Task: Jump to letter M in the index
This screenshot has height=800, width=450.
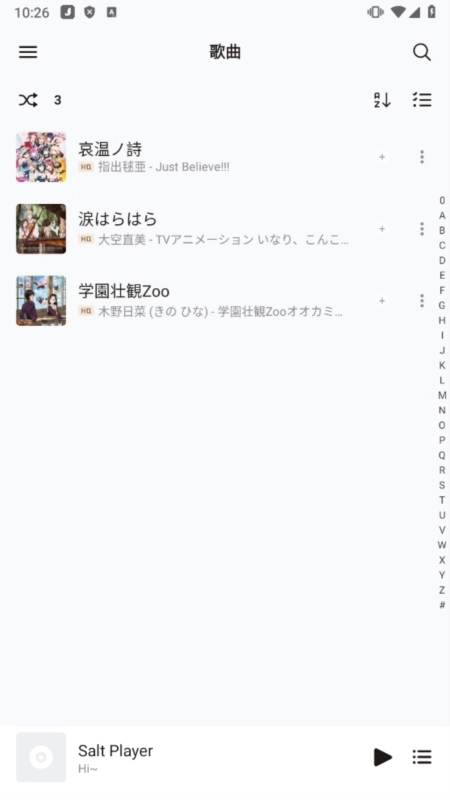Action: point(442,395)
